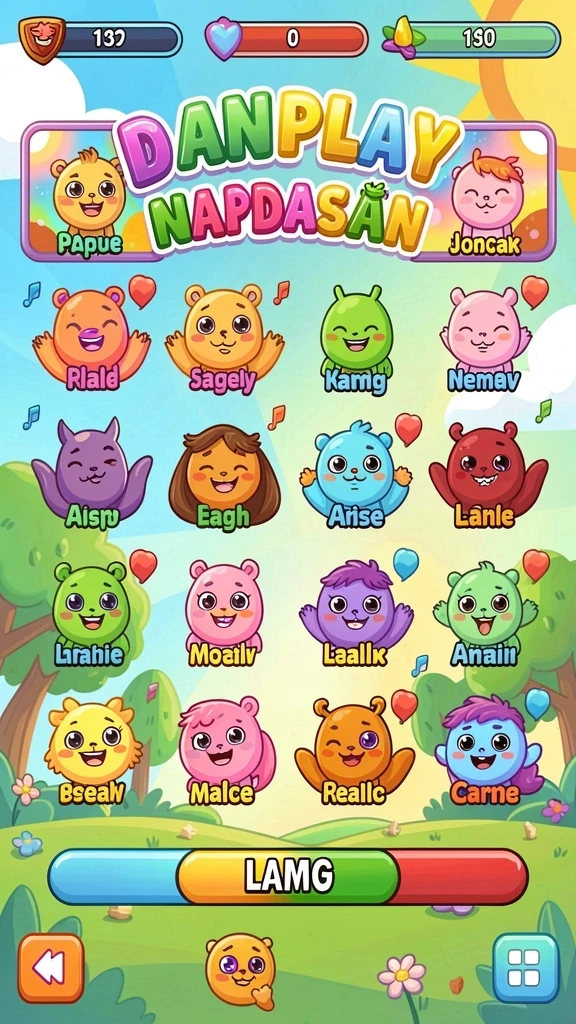Select the green Anaiii character
Screen dimensions: 576x1024
pyautogui.click(x=485, y=613)
